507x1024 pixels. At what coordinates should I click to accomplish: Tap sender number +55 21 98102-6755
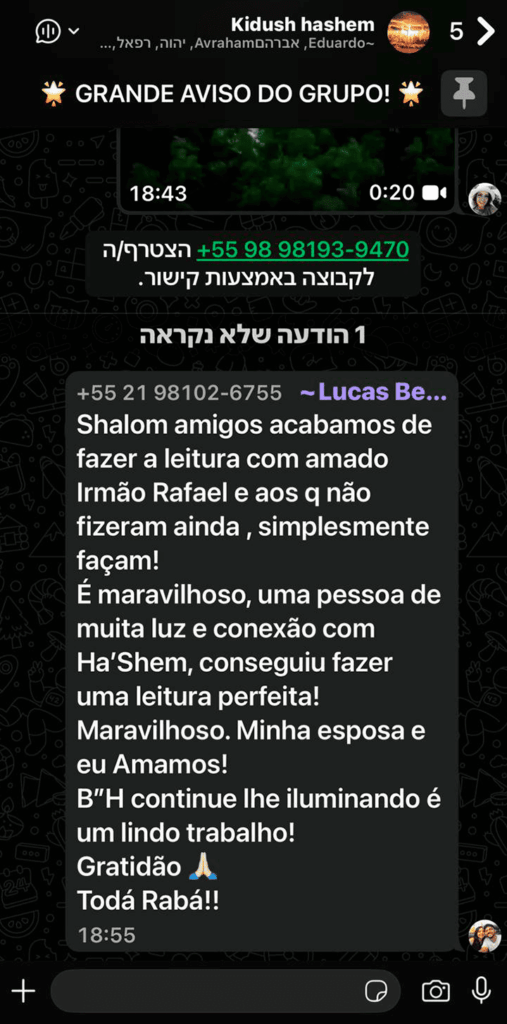[x=179, y=393]
